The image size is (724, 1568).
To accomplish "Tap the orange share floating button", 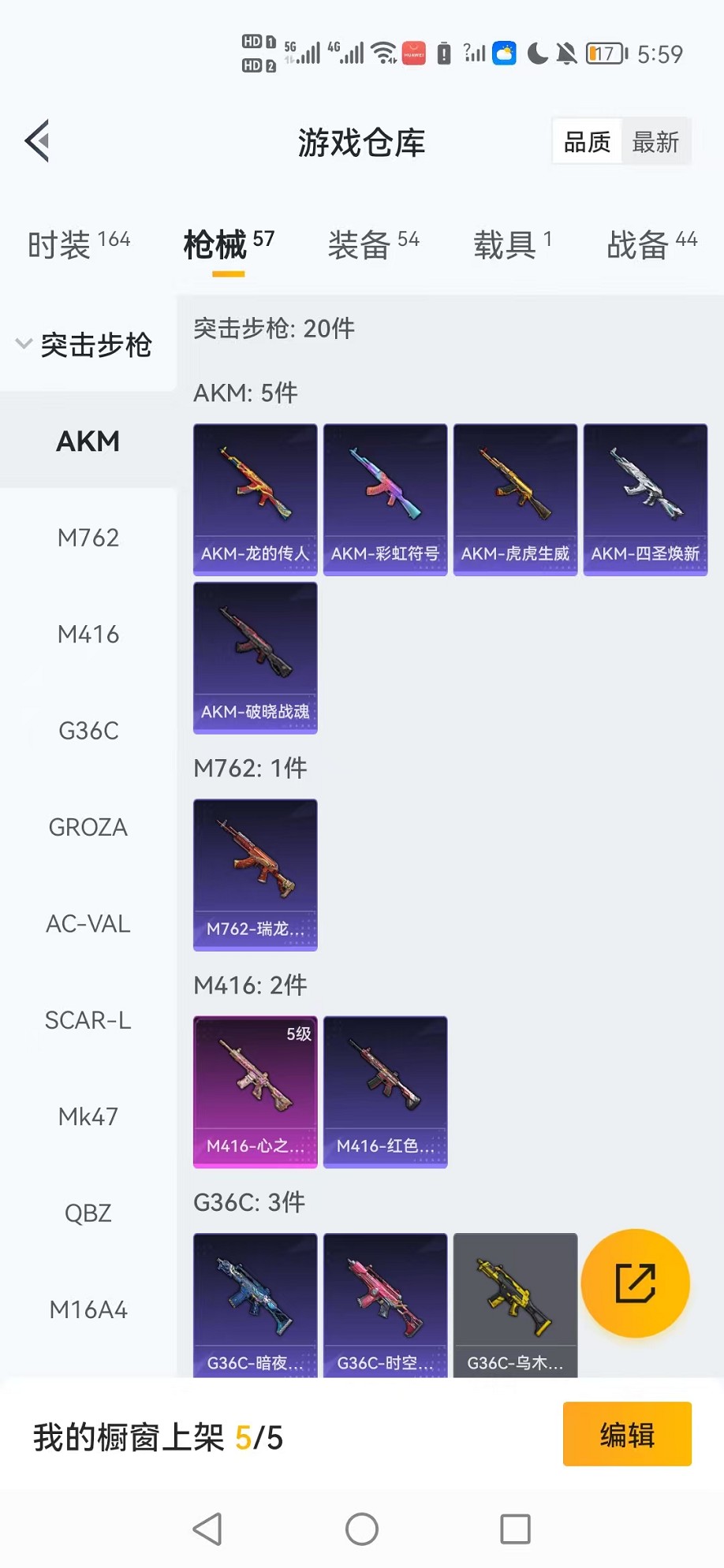I will point(635,1283).
